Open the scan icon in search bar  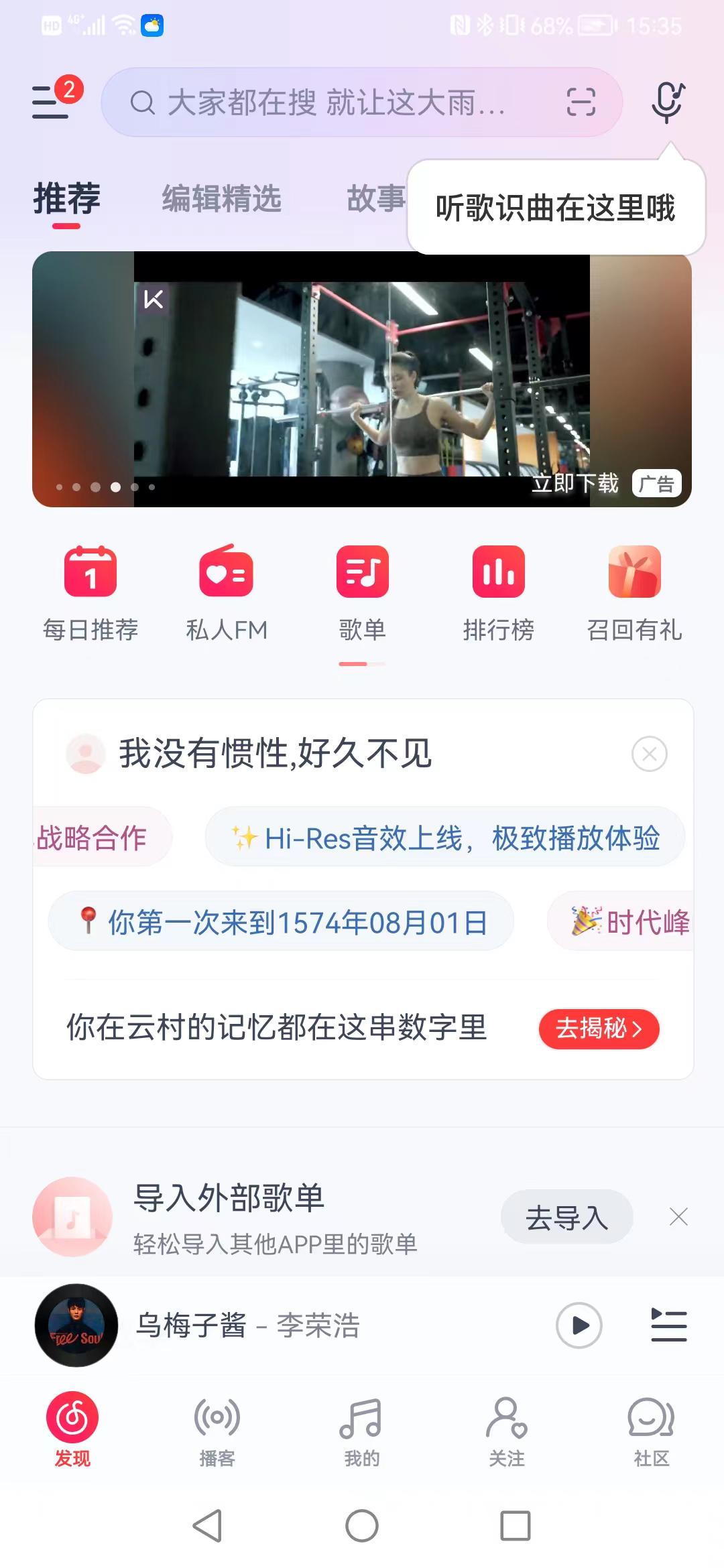tap(581, 103)
